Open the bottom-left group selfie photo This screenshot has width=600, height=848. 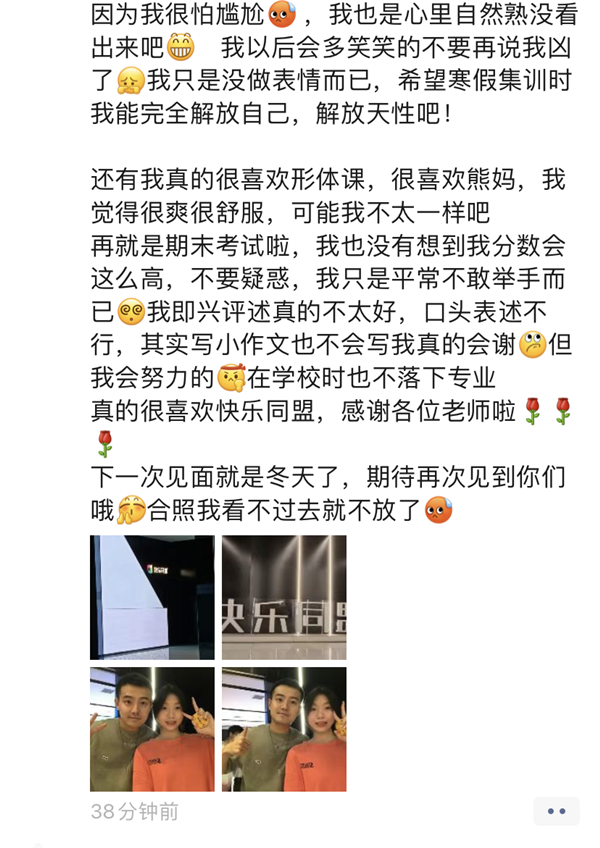pos(152,729)
